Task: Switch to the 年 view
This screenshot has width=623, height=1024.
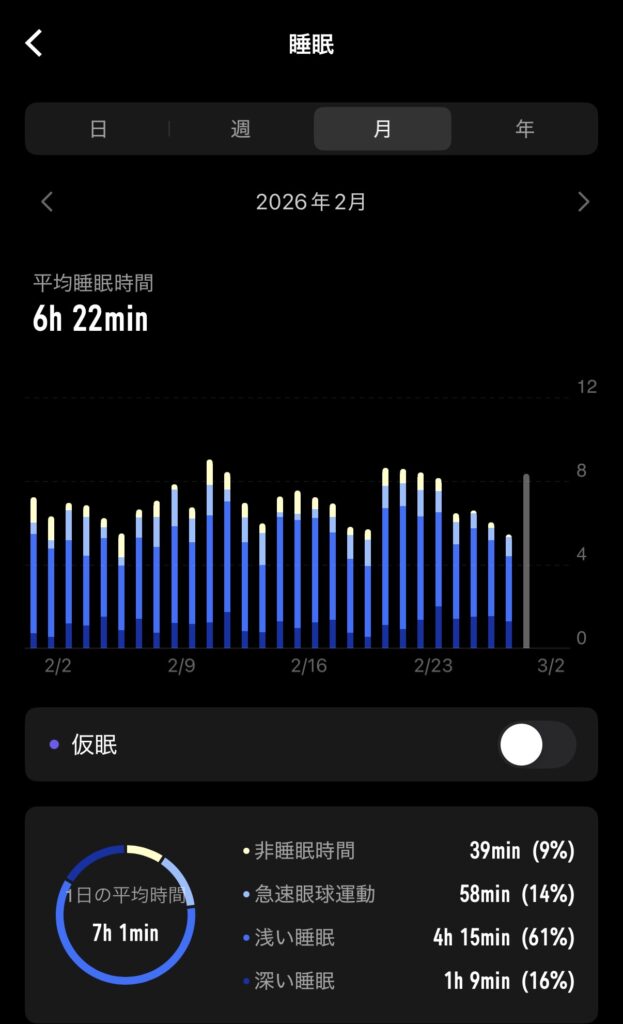Action: [524, 129]
